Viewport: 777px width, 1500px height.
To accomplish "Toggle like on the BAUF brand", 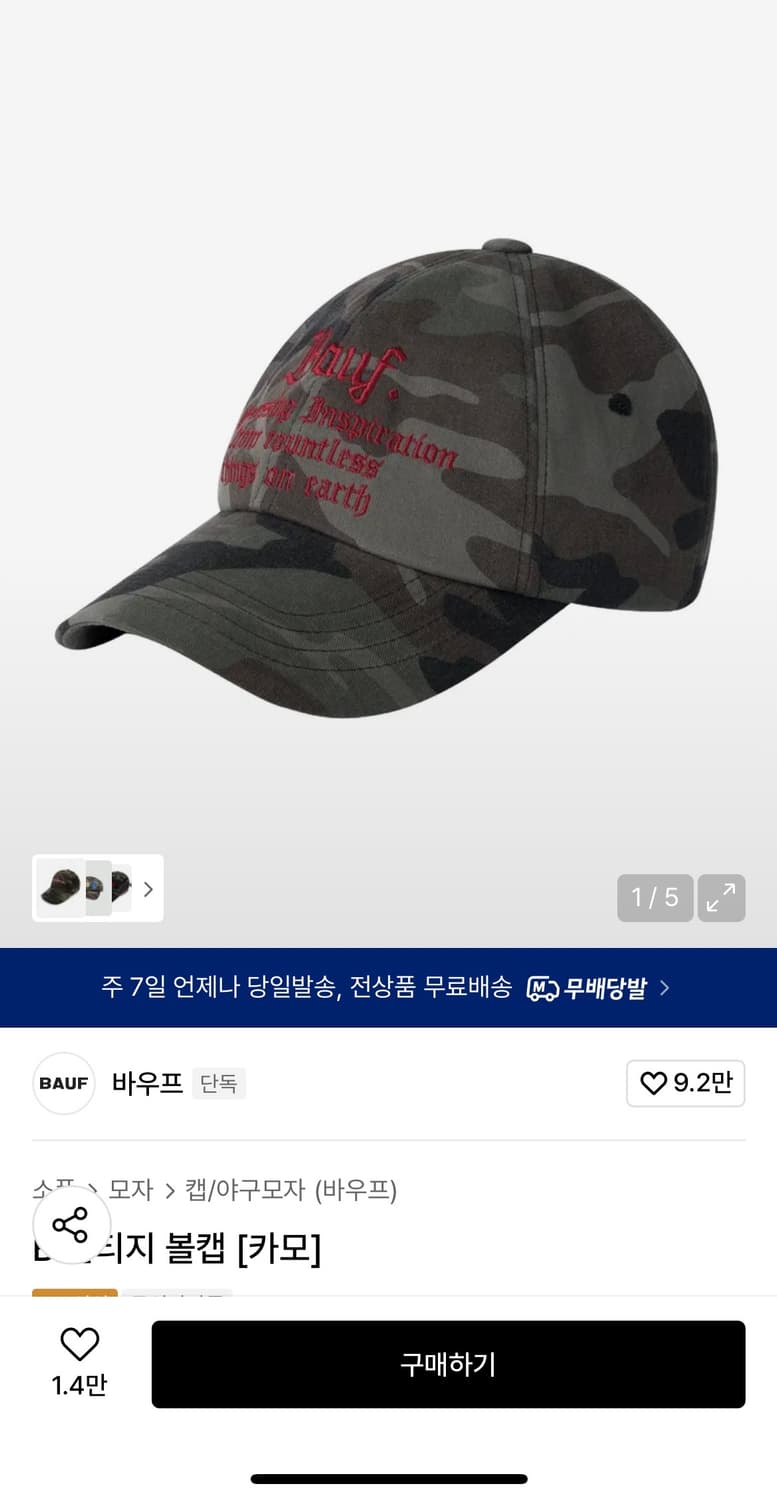I will click(685, 1083).
